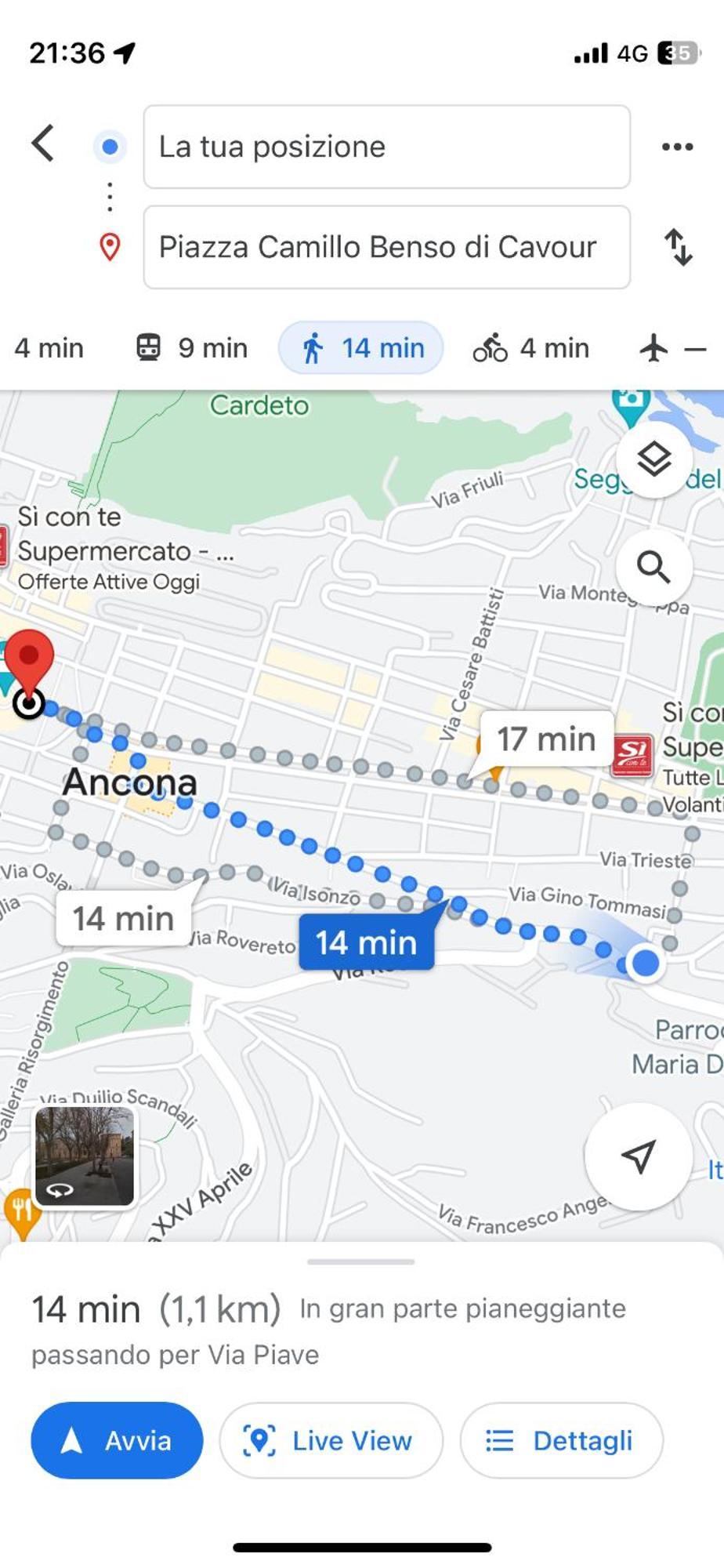Select the alternative 17 min route

point(546,739)
